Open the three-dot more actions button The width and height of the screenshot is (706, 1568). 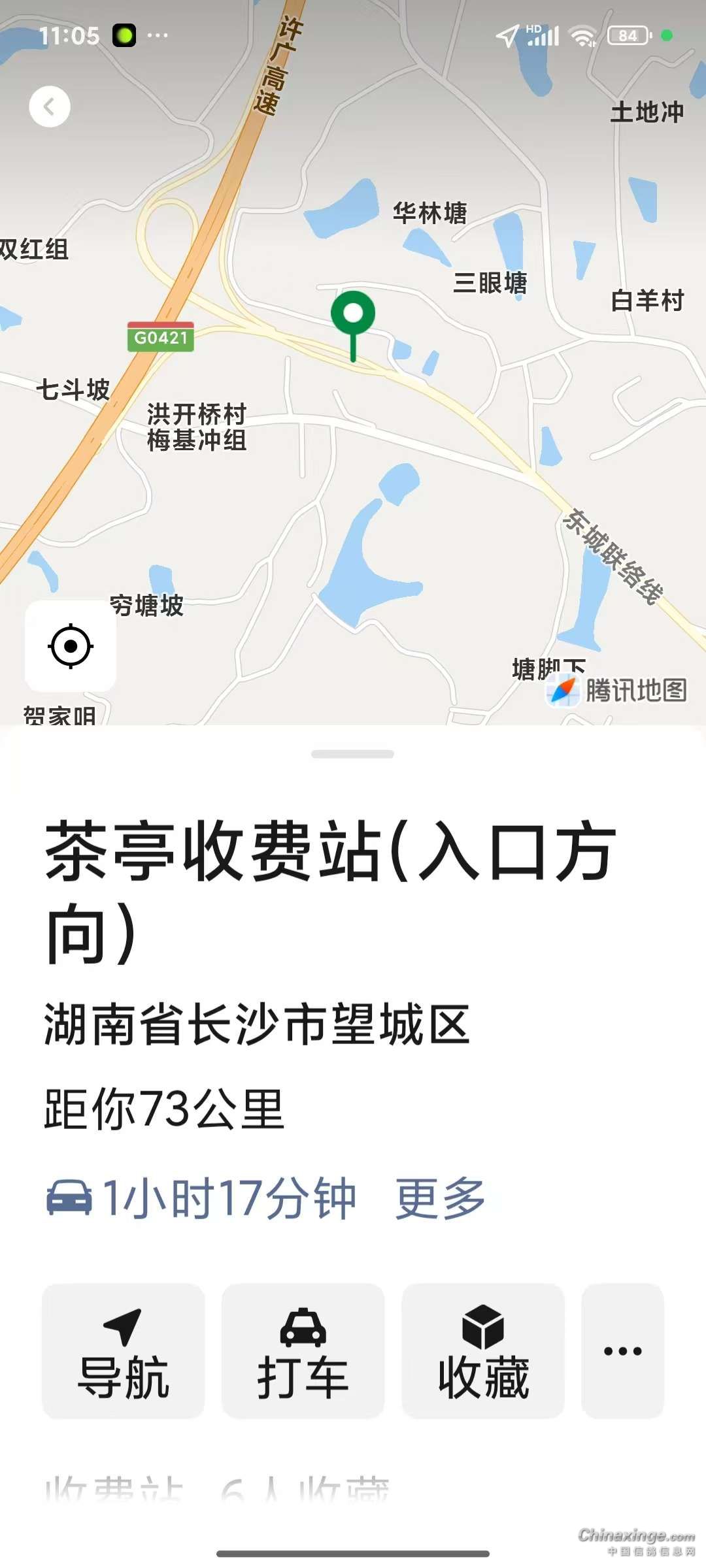pos(622,1351)
